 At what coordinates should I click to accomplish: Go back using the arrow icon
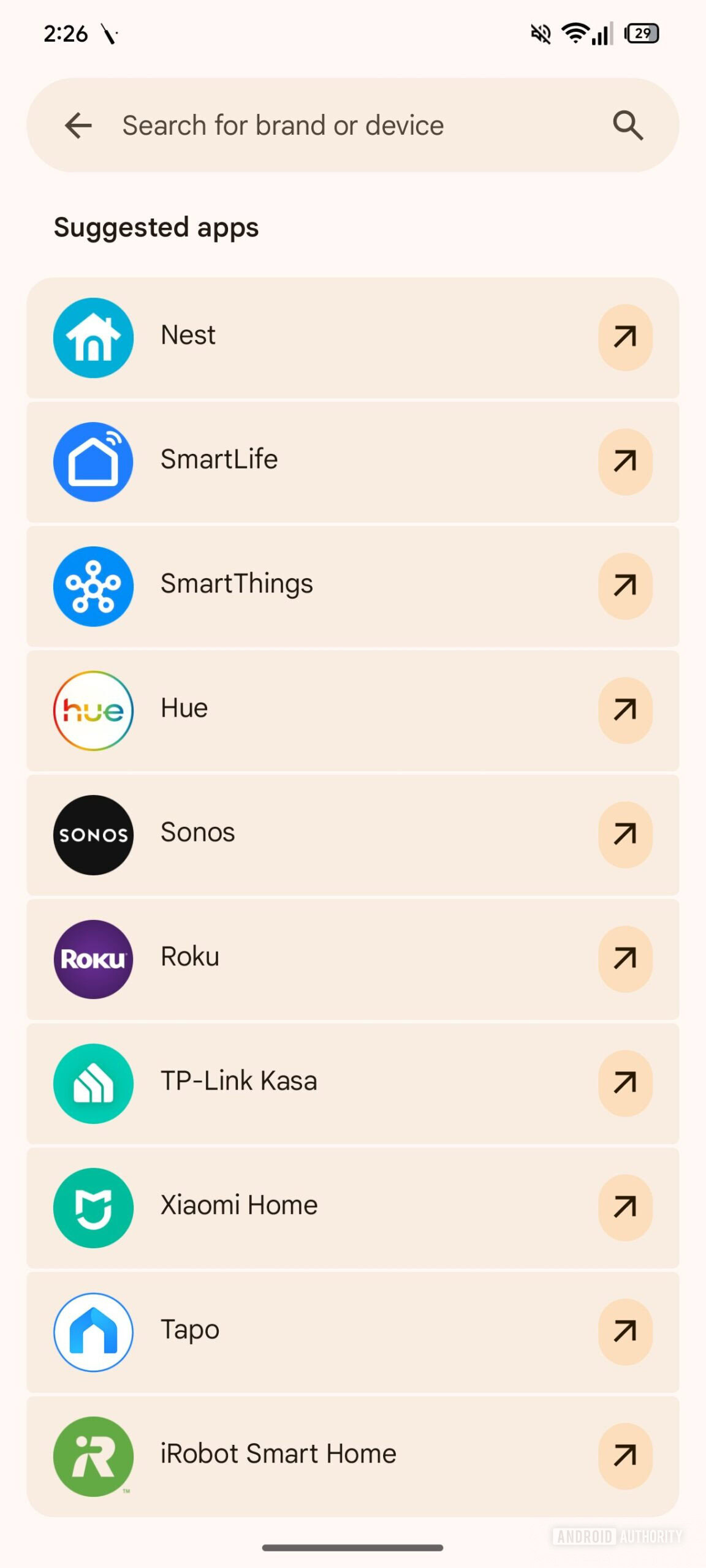tap(78, 126)
